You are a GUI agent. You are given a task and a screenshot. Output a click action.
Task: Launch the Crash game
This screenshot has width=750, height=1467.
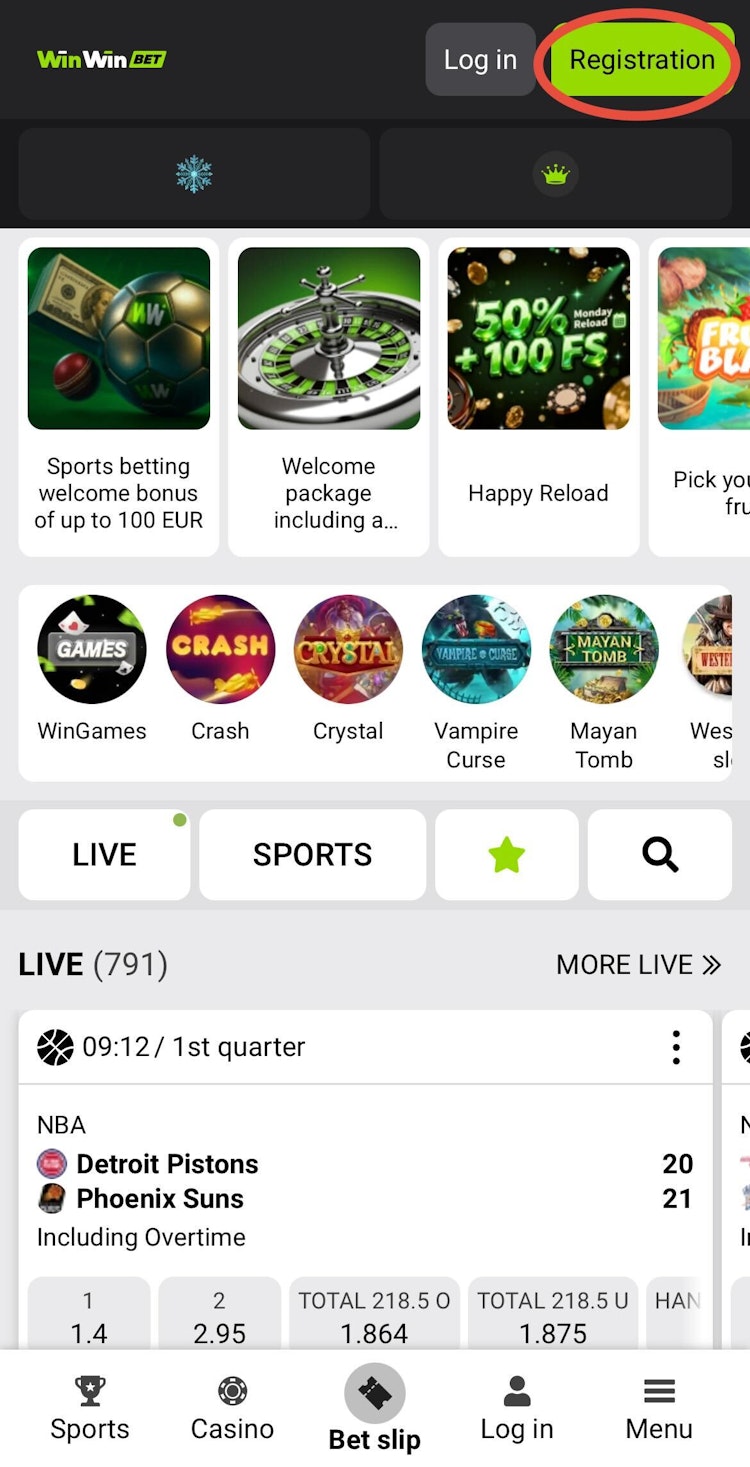tap(220, 649)
